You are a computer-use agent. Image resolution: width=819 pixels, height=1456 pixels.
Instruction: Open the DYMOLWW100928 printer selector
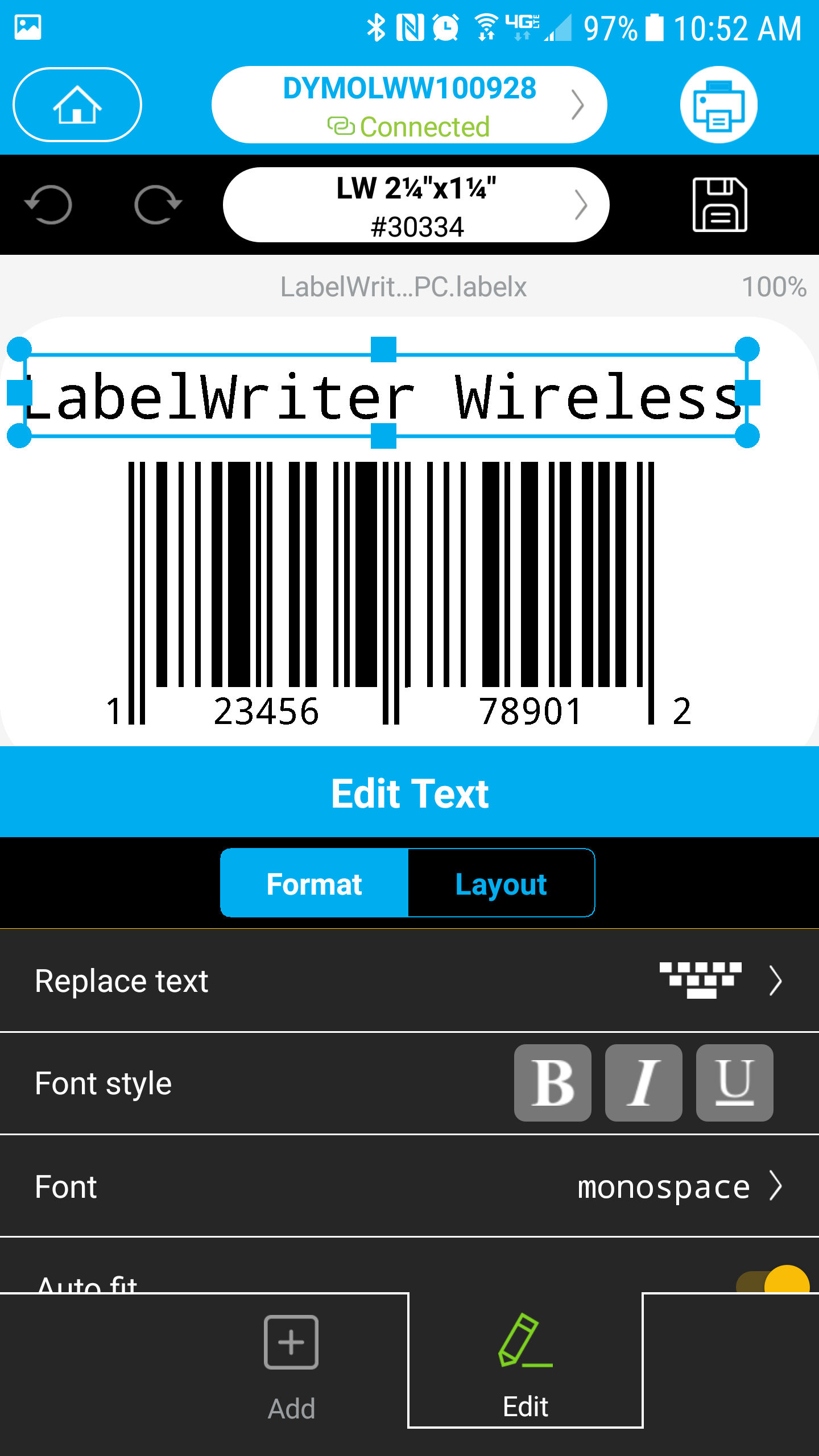(409, 105)
